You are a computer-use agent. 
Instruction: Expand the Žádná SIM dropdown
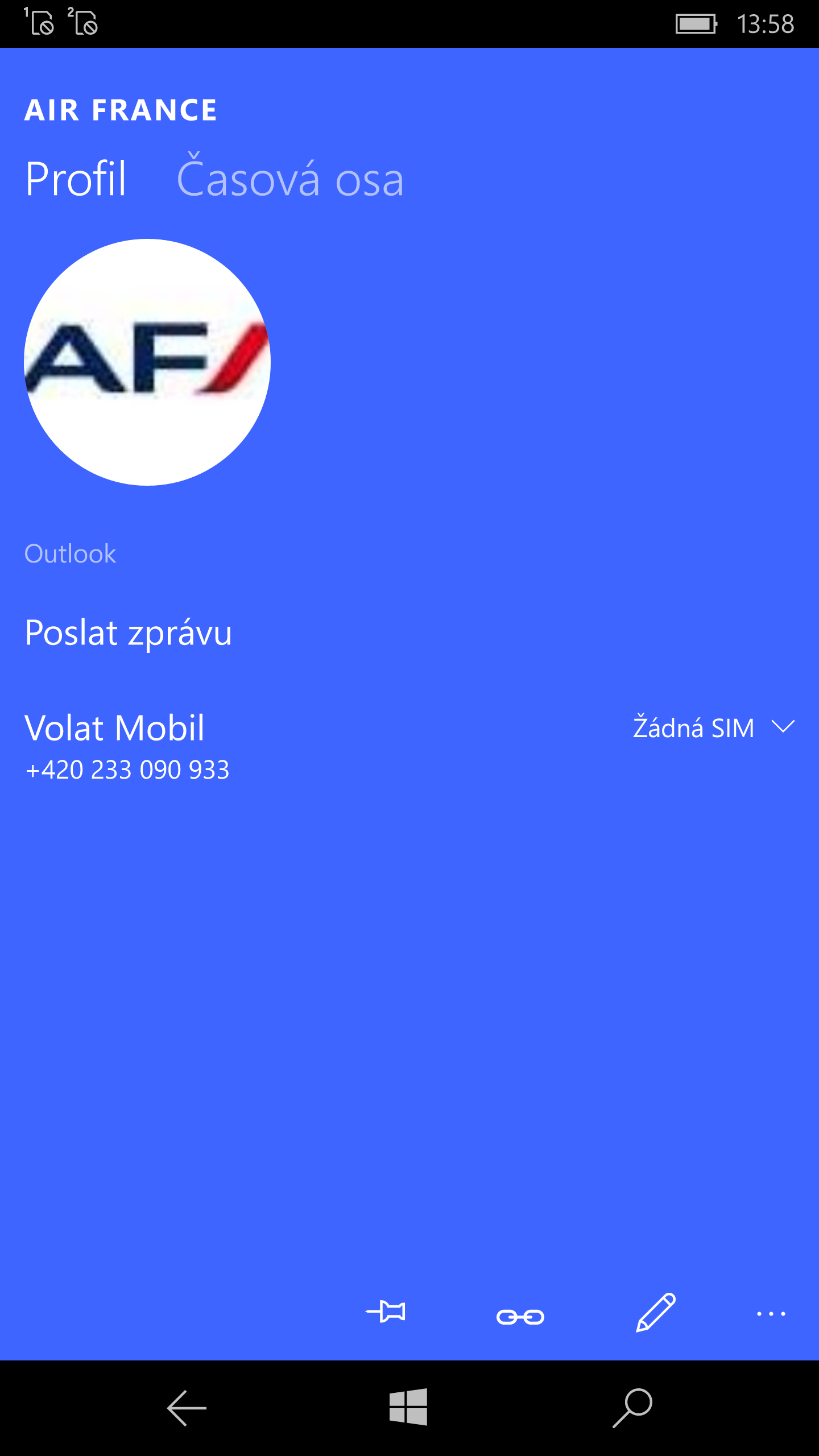tap(713, 728)
